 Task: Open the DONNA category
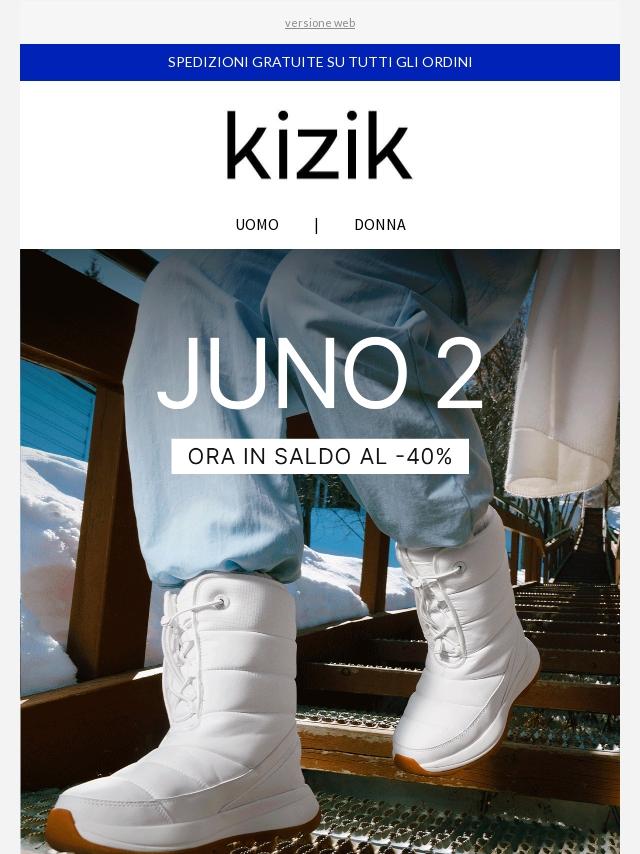380,225
